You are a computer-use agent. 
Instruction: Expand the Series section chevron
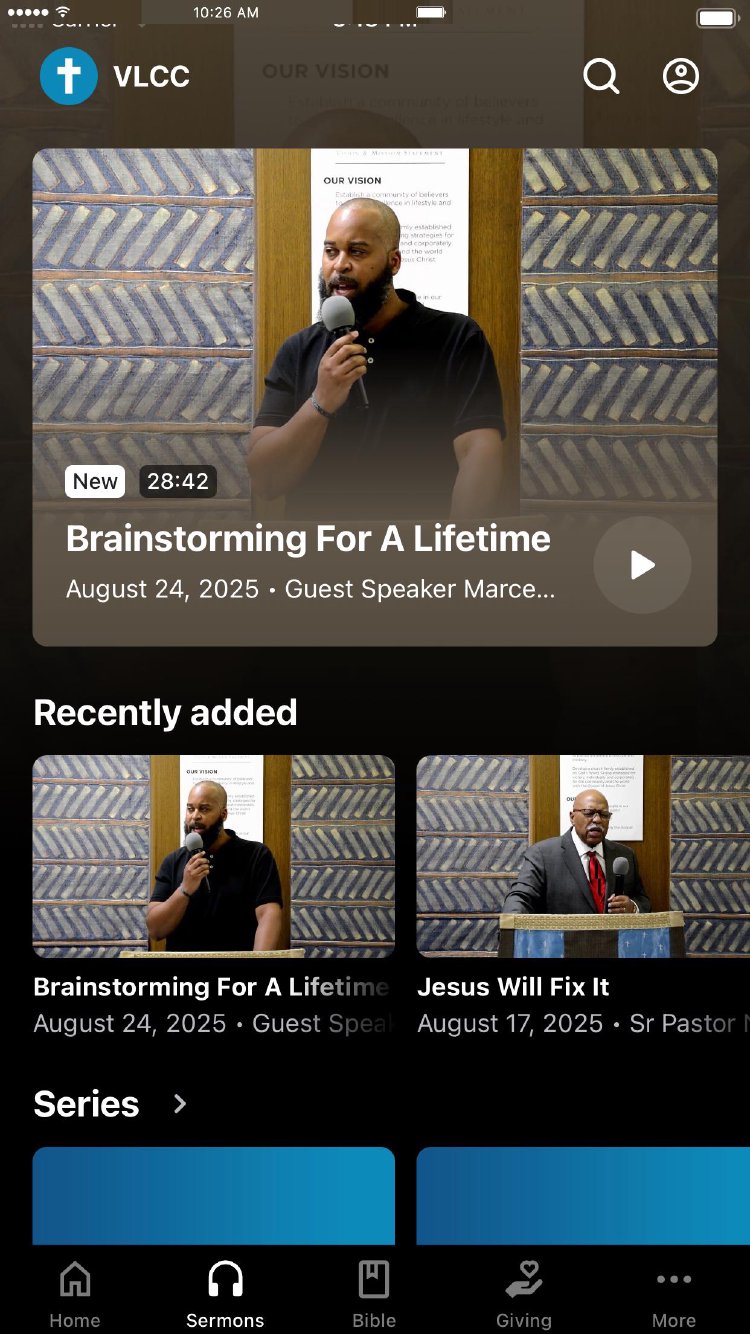click(180, 1104)
